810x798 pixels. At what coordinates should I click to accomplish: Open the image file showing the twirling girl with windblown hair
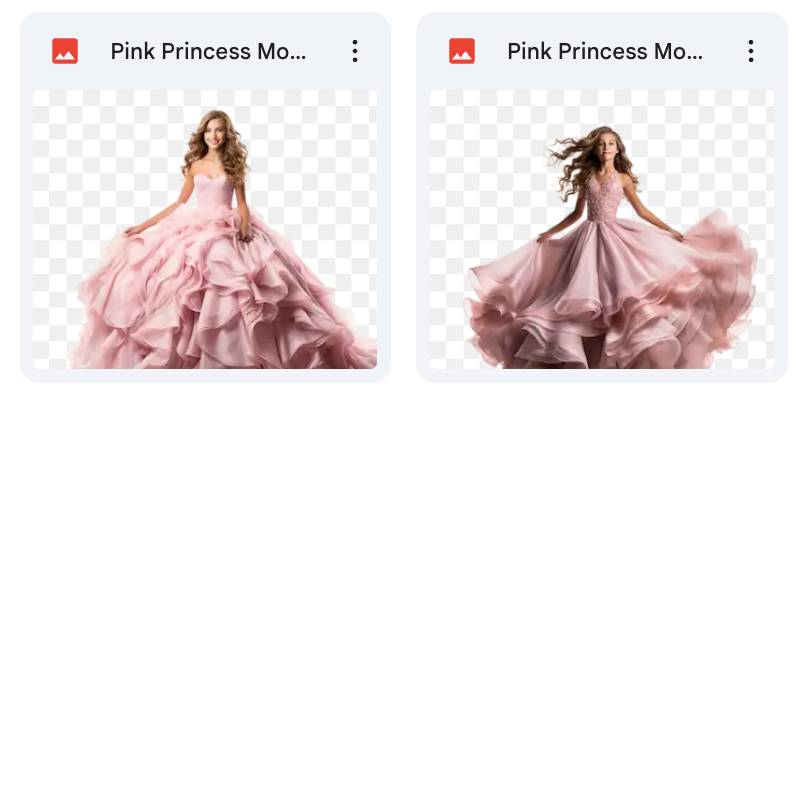601,229
